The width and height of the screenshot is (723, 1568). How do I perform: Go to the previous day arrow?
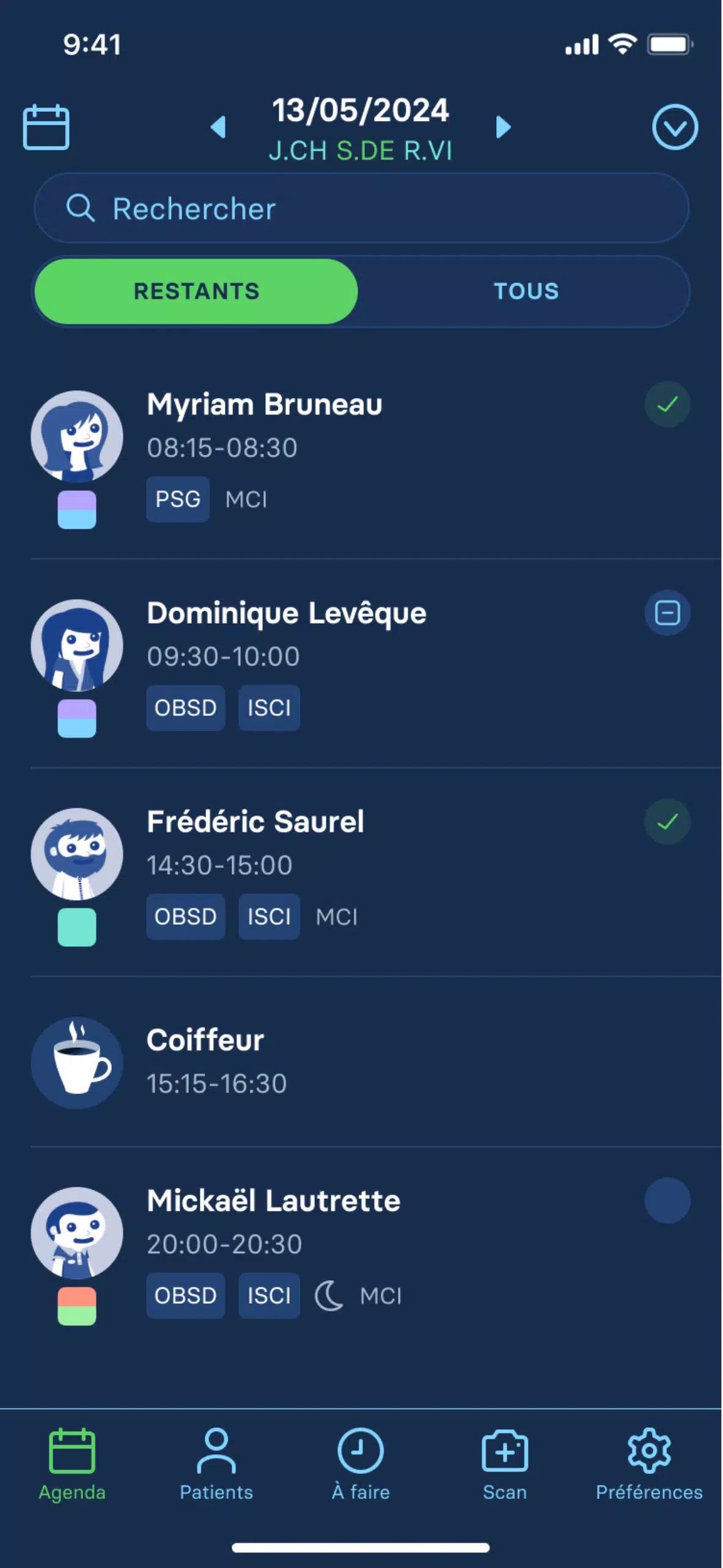point(218,127)
